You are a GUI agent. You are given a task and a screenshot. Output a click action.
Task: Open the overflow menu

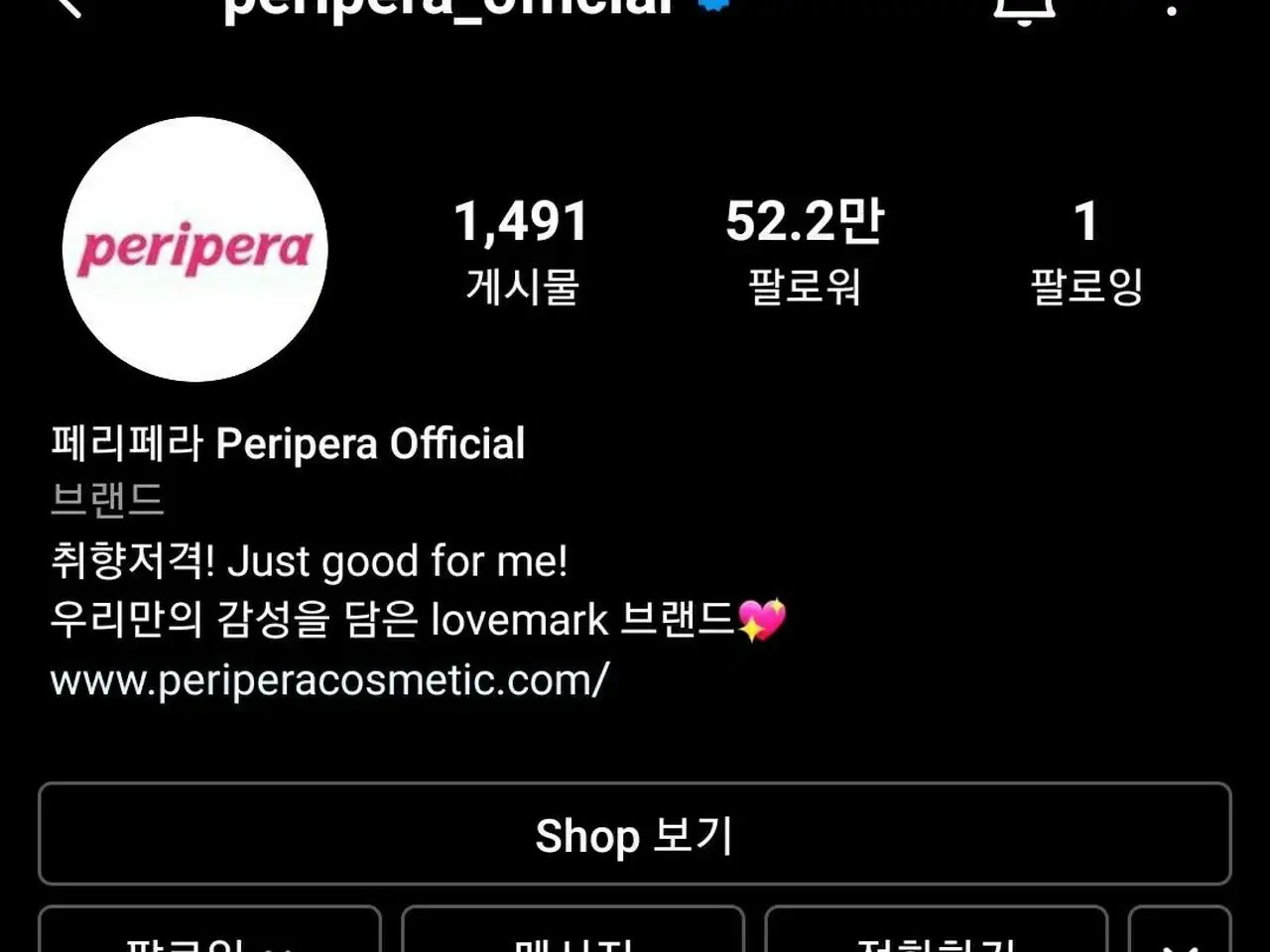(x=1172, y=8)
